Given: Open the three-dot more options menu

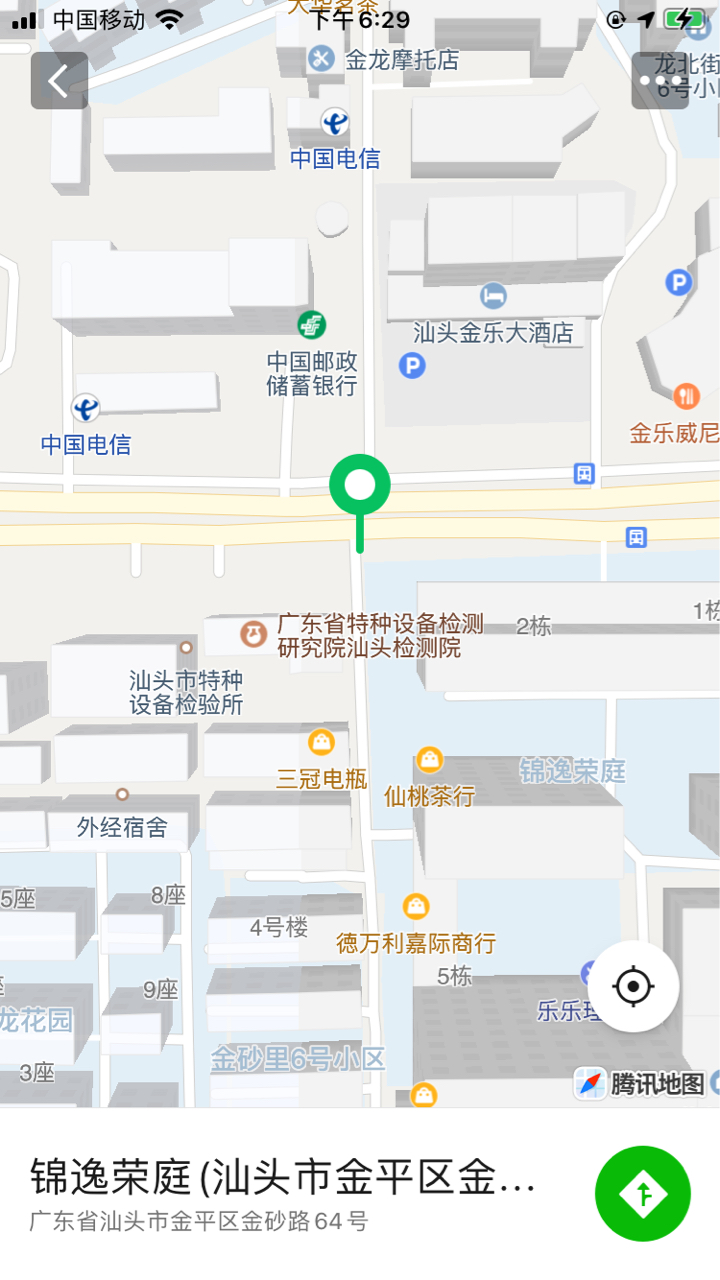Looking at the screenshot, I should click(660, 80).
